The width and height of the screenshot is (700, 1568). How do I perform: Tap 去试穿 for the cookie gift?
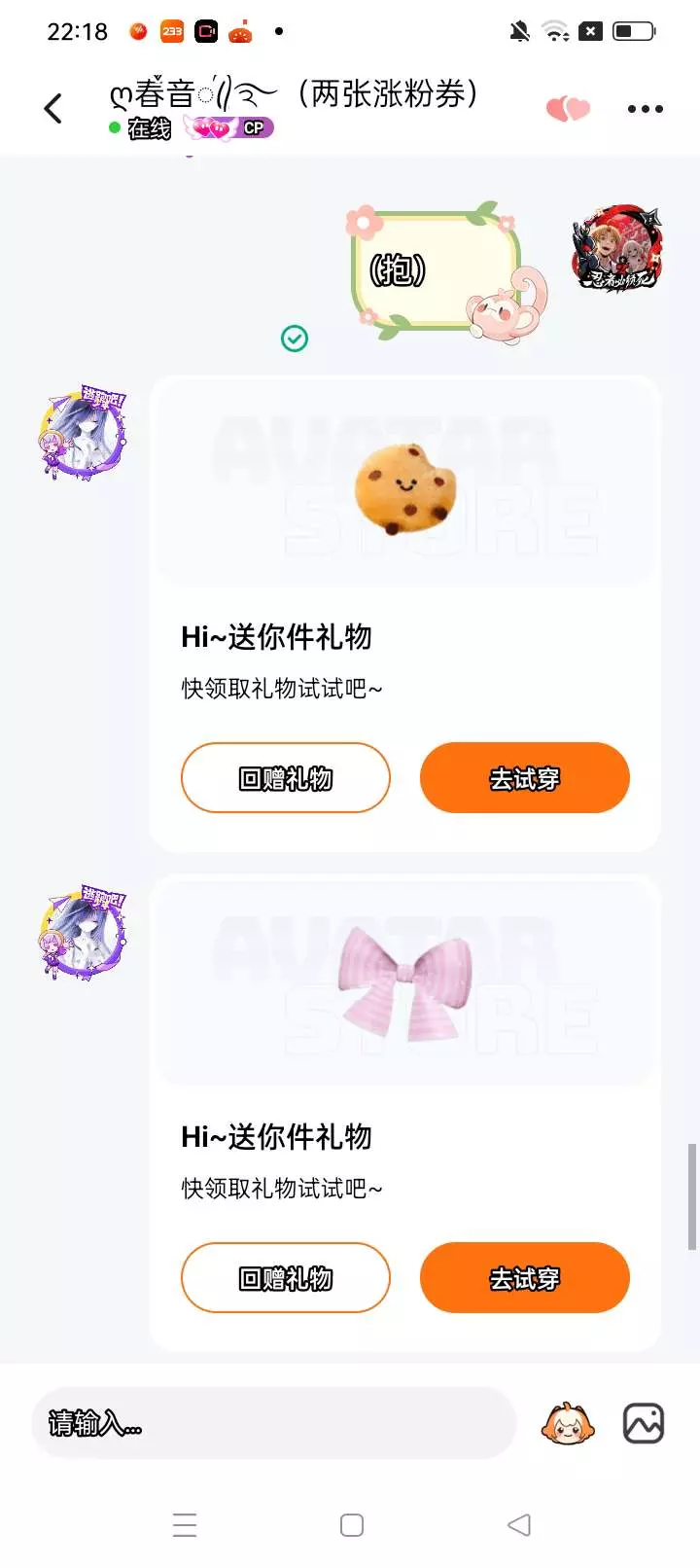click(525, 777)
